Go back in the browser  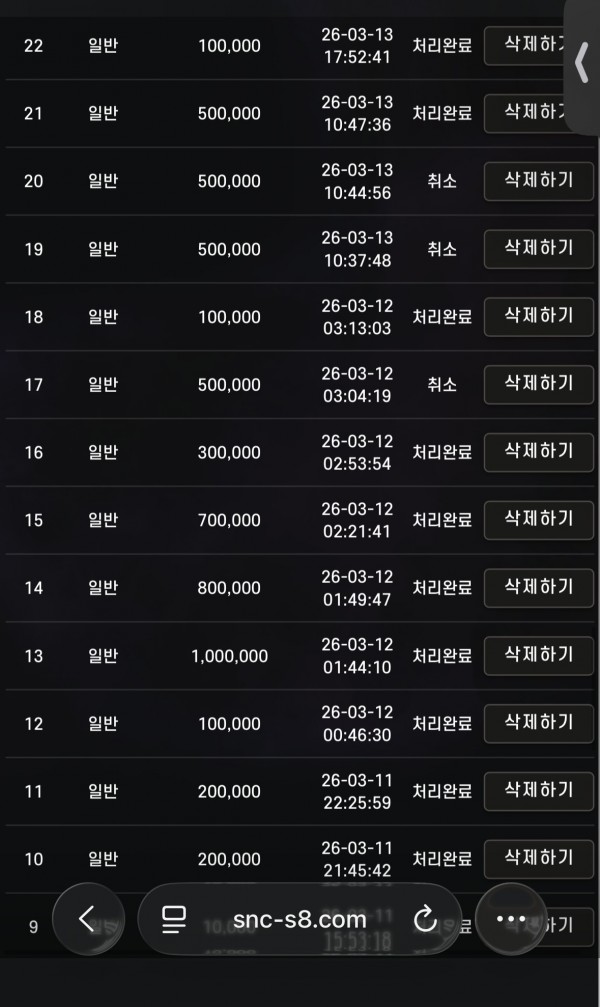pyautogui.click(x=87, y=919)
